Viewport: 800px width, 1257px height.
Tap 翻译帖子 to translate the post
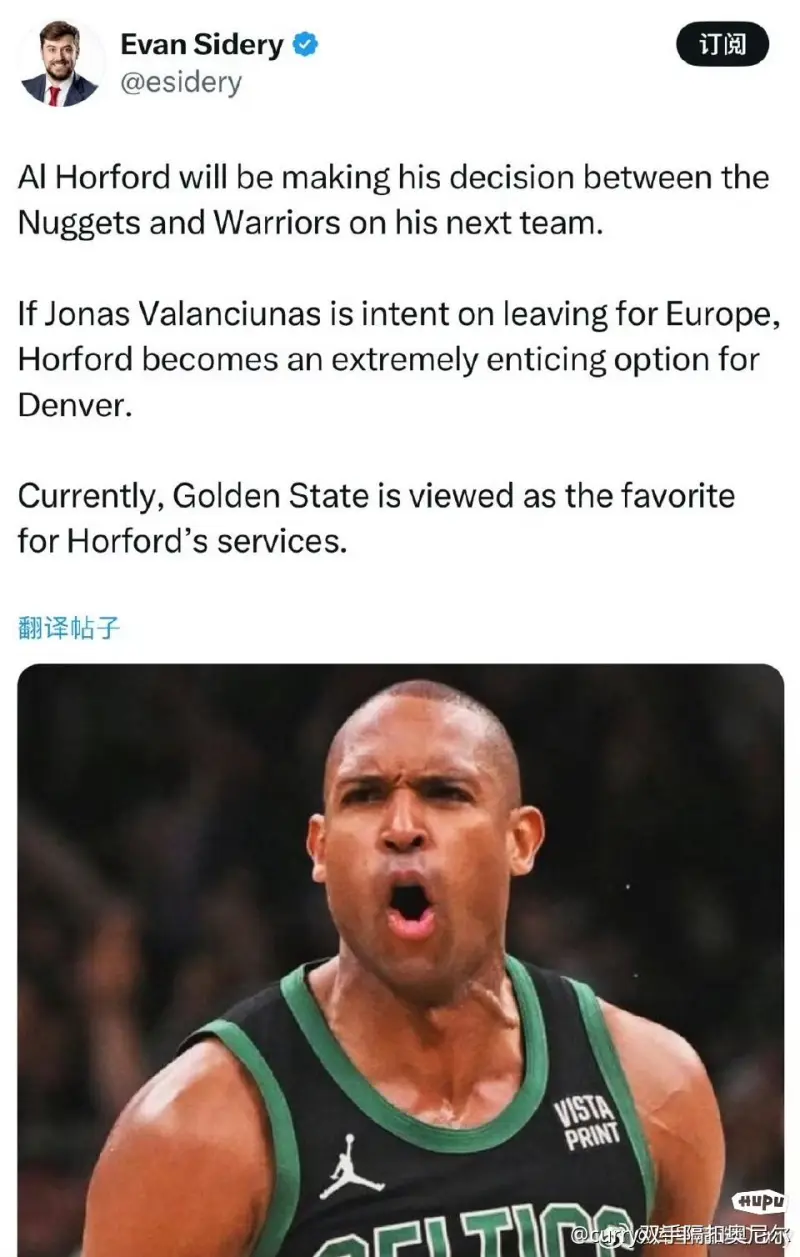pos(69,628)
